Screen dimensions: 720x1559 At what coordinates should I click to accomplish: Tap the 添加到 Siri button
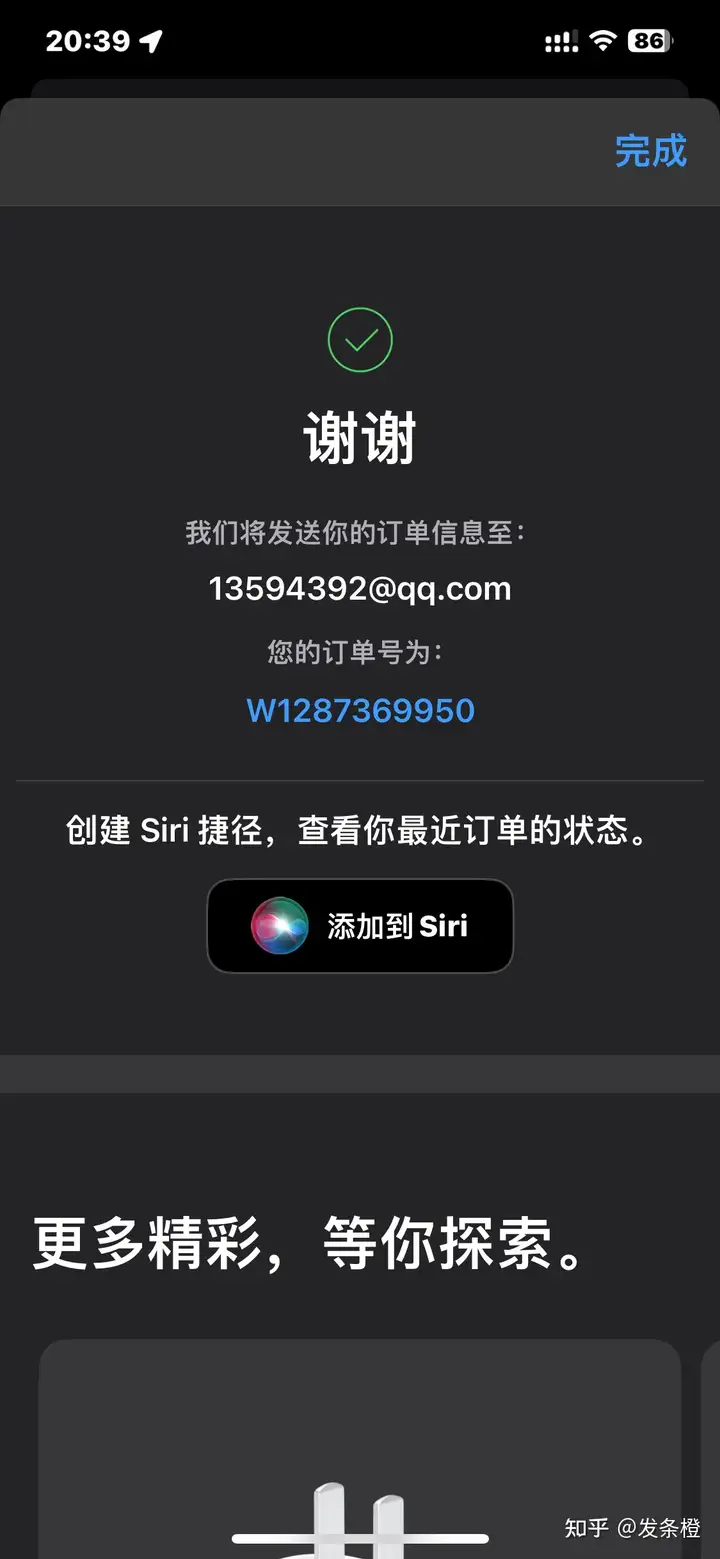[x=360, y=926]
